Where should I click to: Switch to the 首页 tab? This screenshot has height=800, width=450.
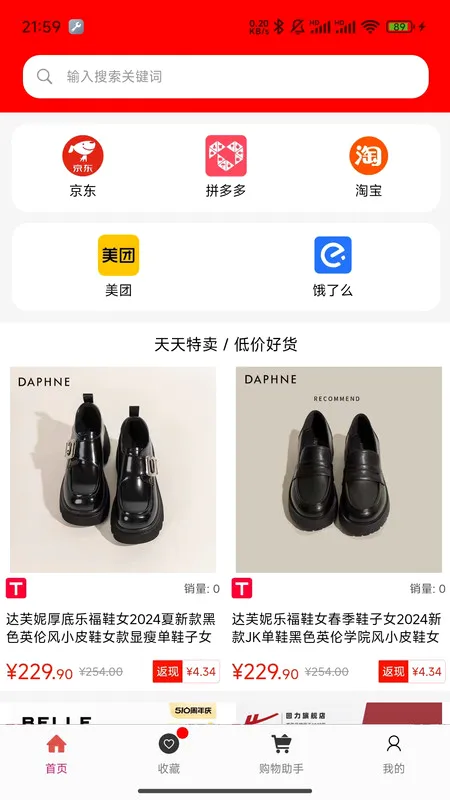(x=56, y=754)
